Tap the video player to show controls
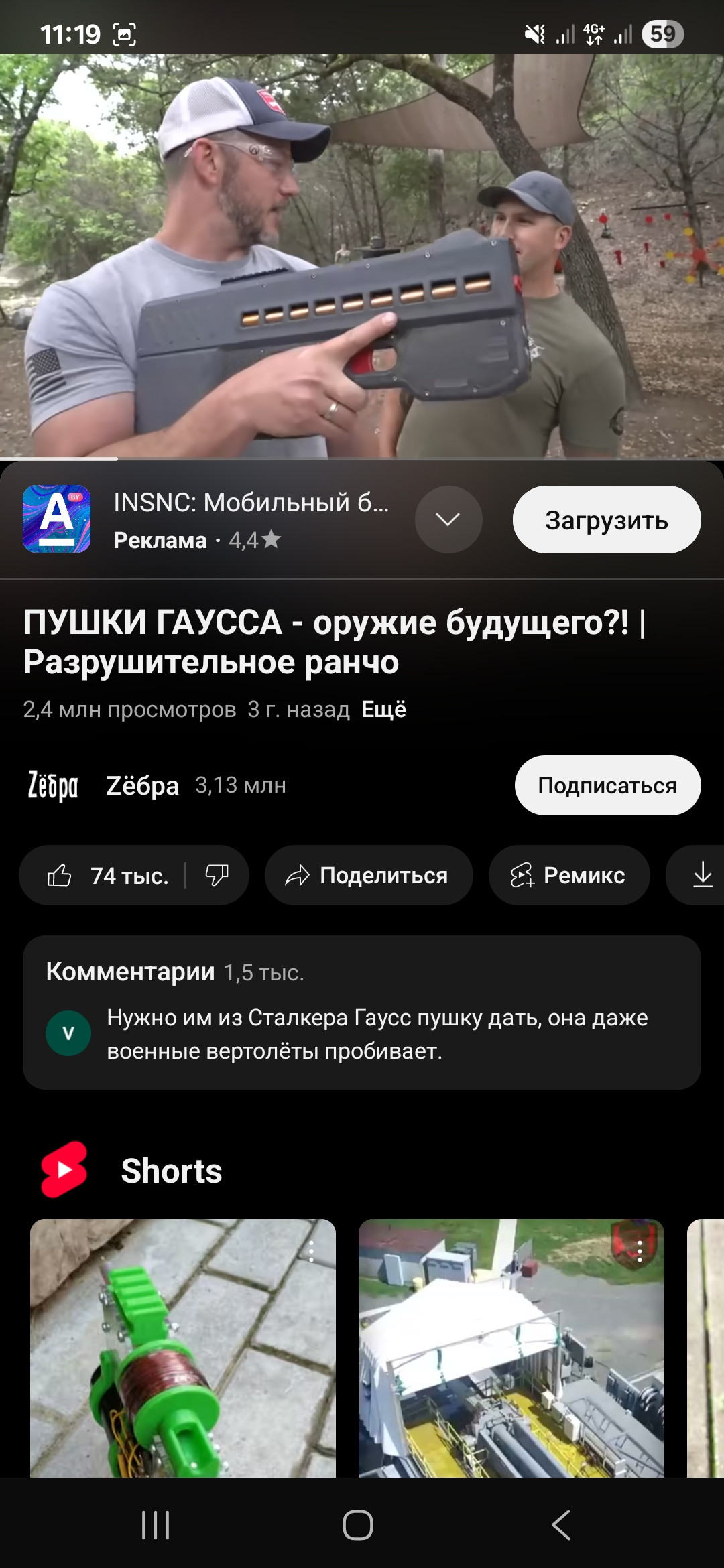Image resolution: width=724 pixels, height=1568 pixels. [362, 255]
